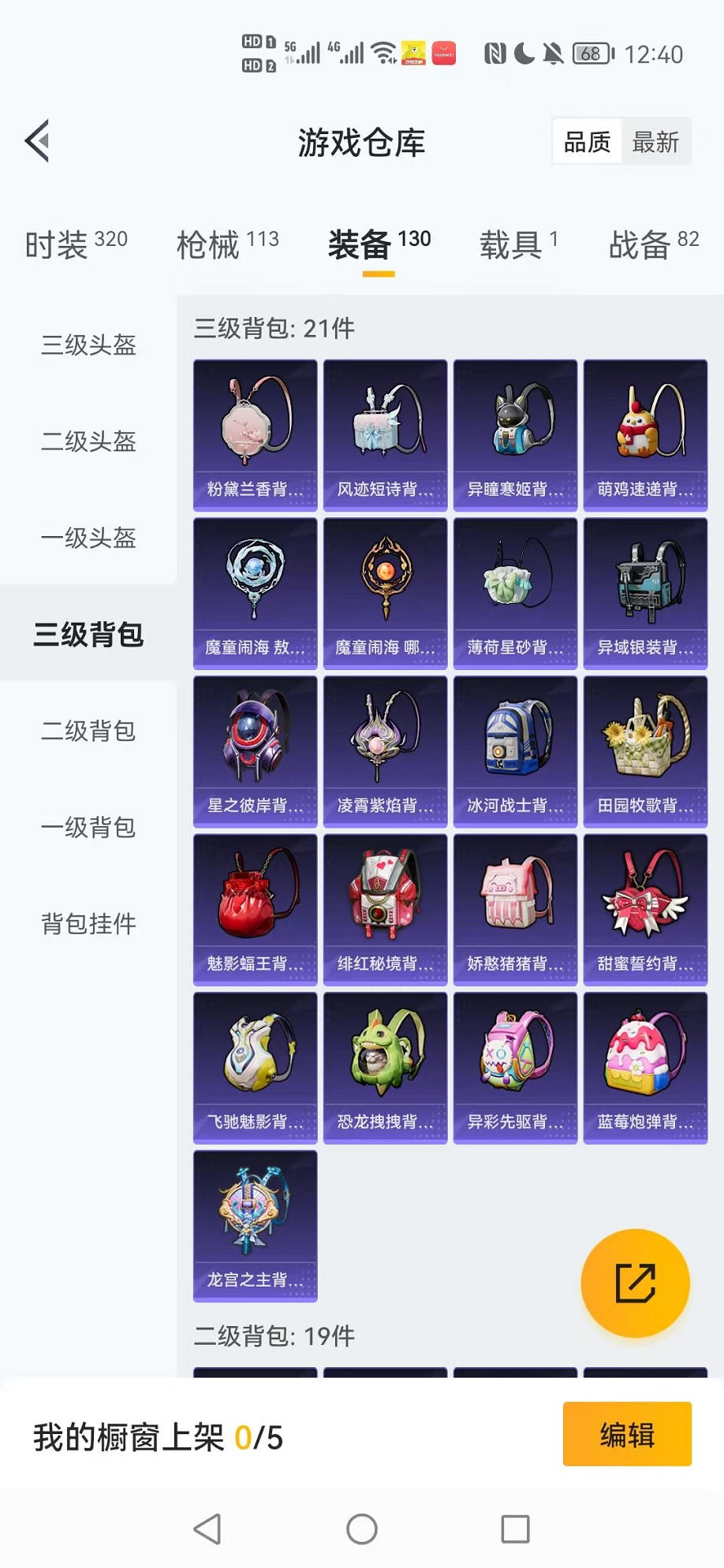Select the 冰河战士 backpack item
Viewport: 724px width, 1568px height.
click(x=515, y=751)
